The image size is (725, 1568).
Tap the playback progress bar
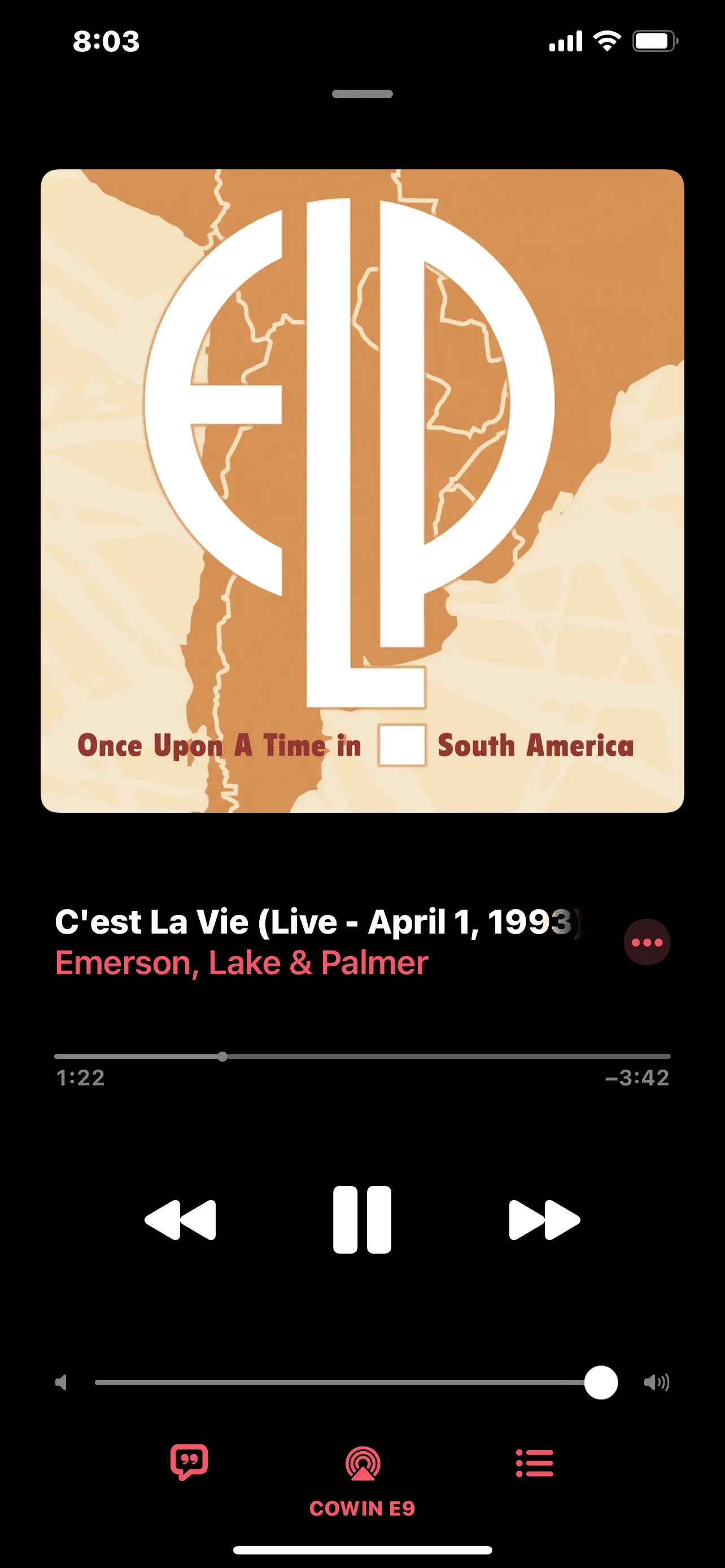click(x=362, y=1056)
